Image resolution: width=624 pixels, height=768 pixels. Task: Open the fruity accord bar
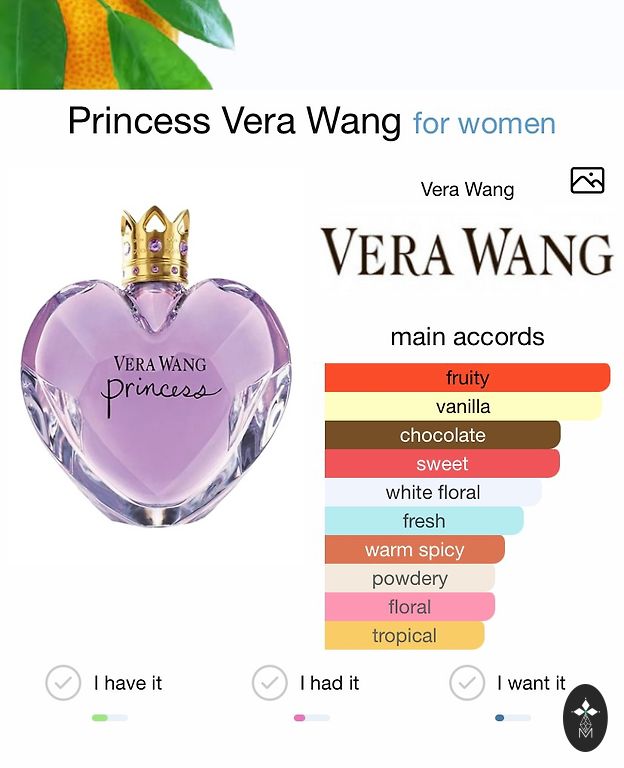[x=467, y=377]
